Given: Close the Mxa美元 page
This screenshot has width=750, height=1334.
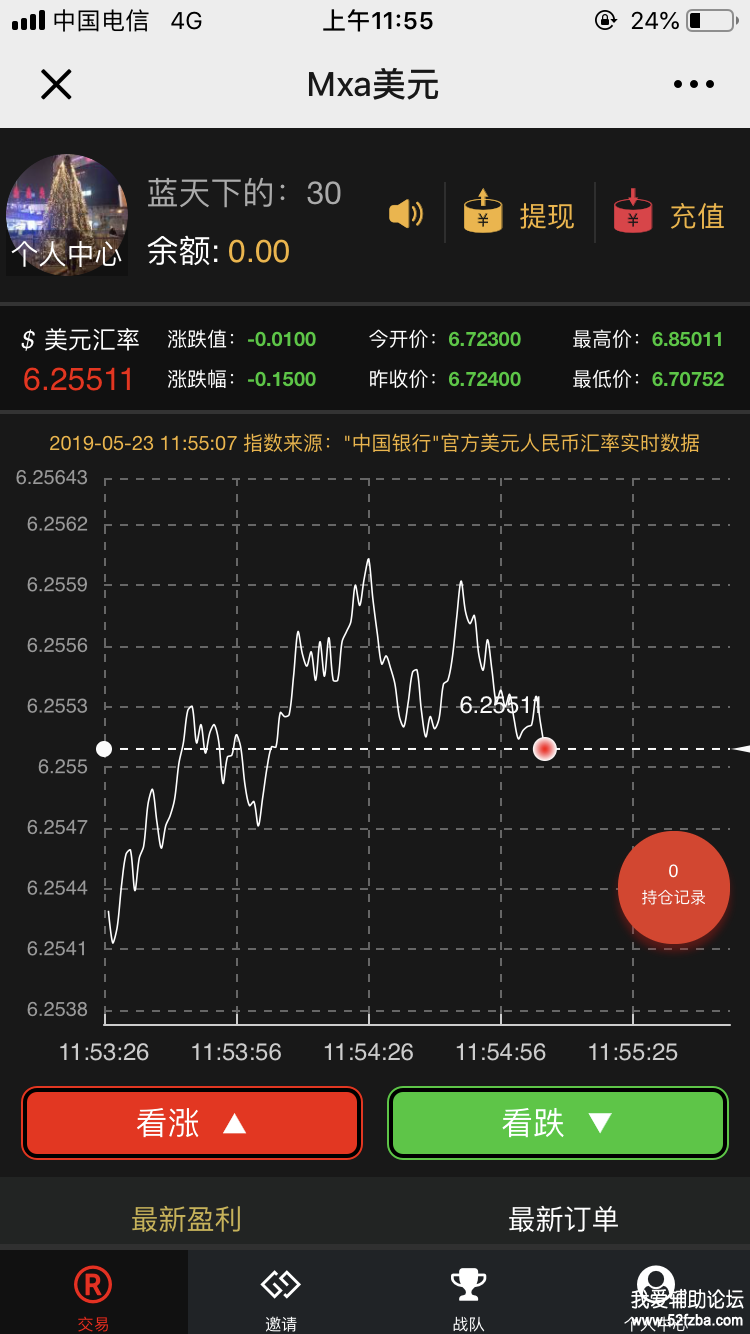Looking at the screenshot, I should 56,85.
